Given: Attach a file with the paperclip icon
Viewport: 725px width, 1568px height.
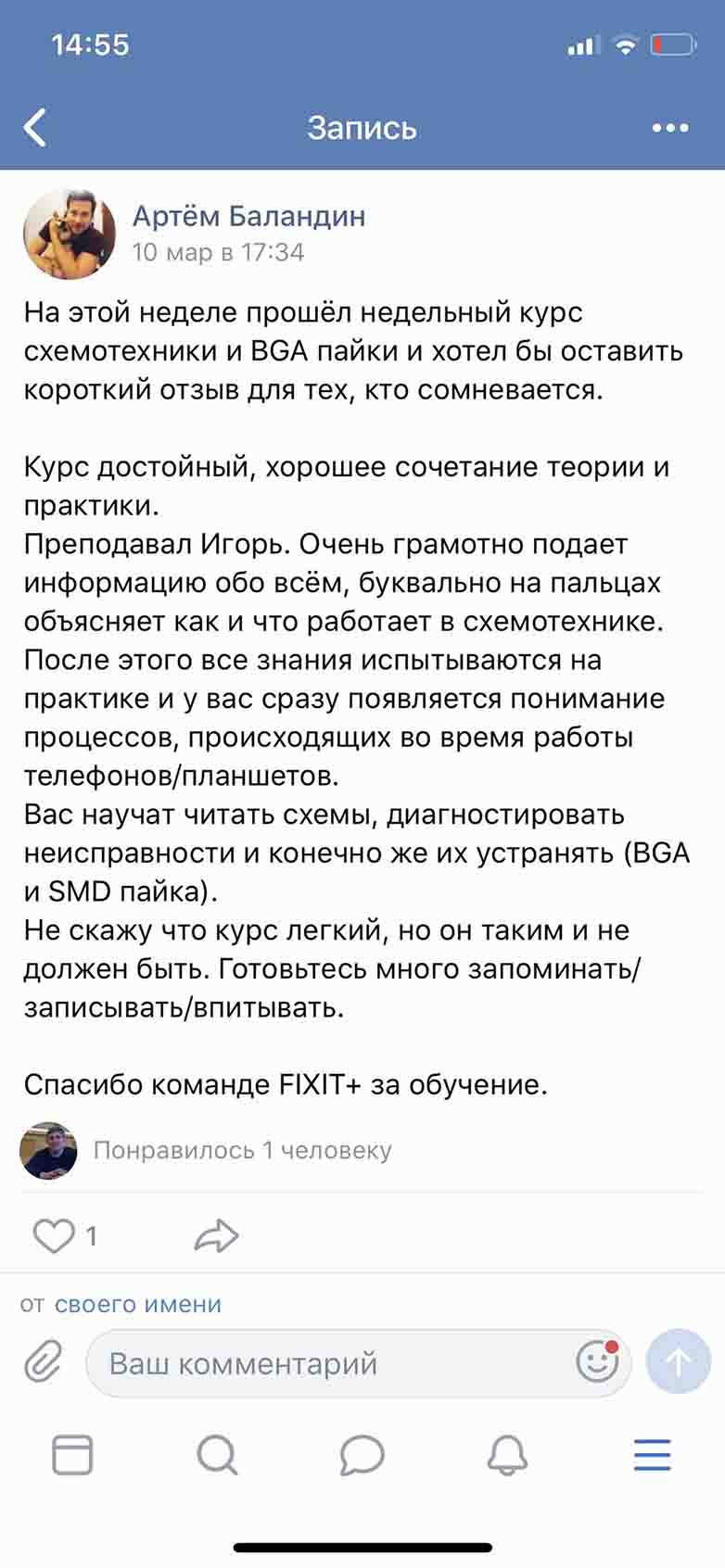Looking at the screenshot, I should 43,1362.
